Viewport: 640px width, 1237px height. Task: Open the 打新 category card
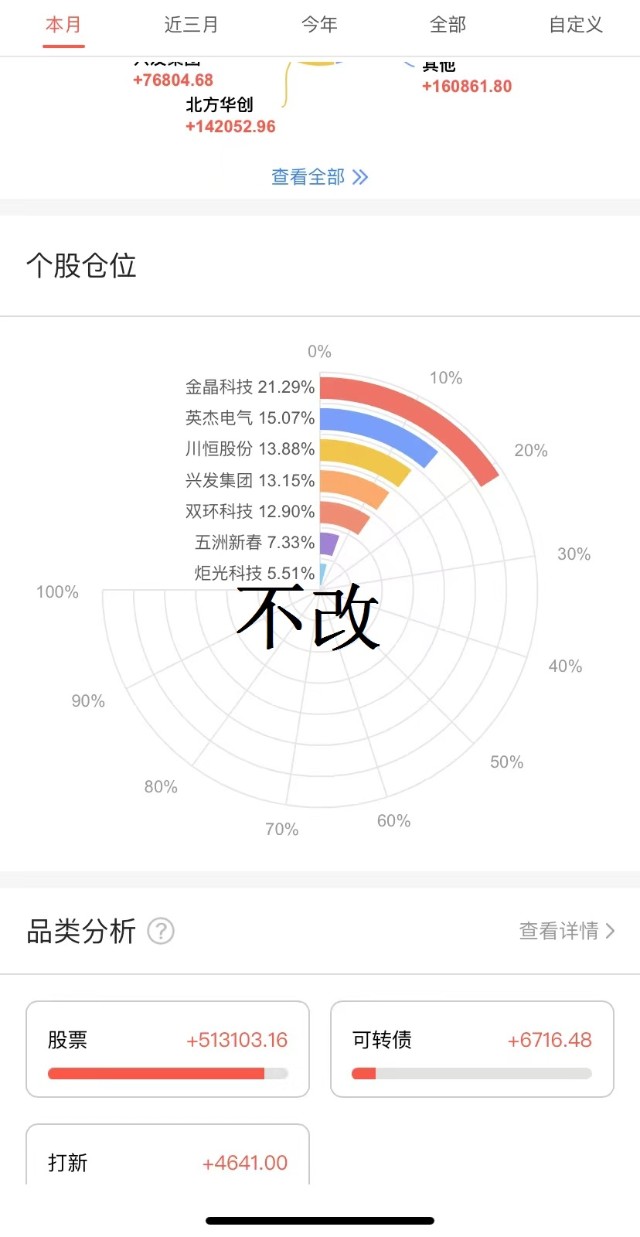[x=168, y=1160]
